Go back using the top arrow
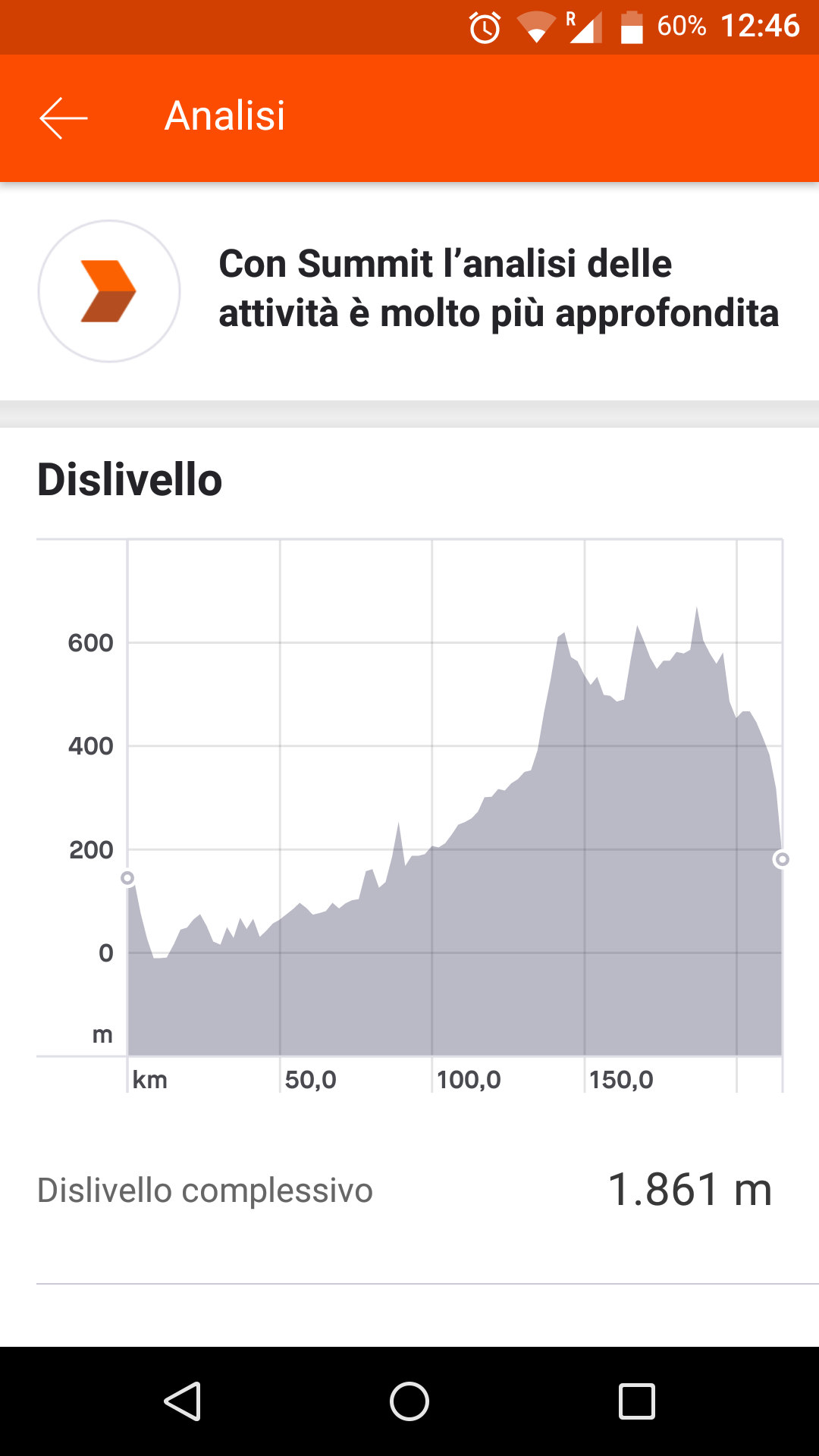This screenshot has height=1456, width=819. point(64,118)
